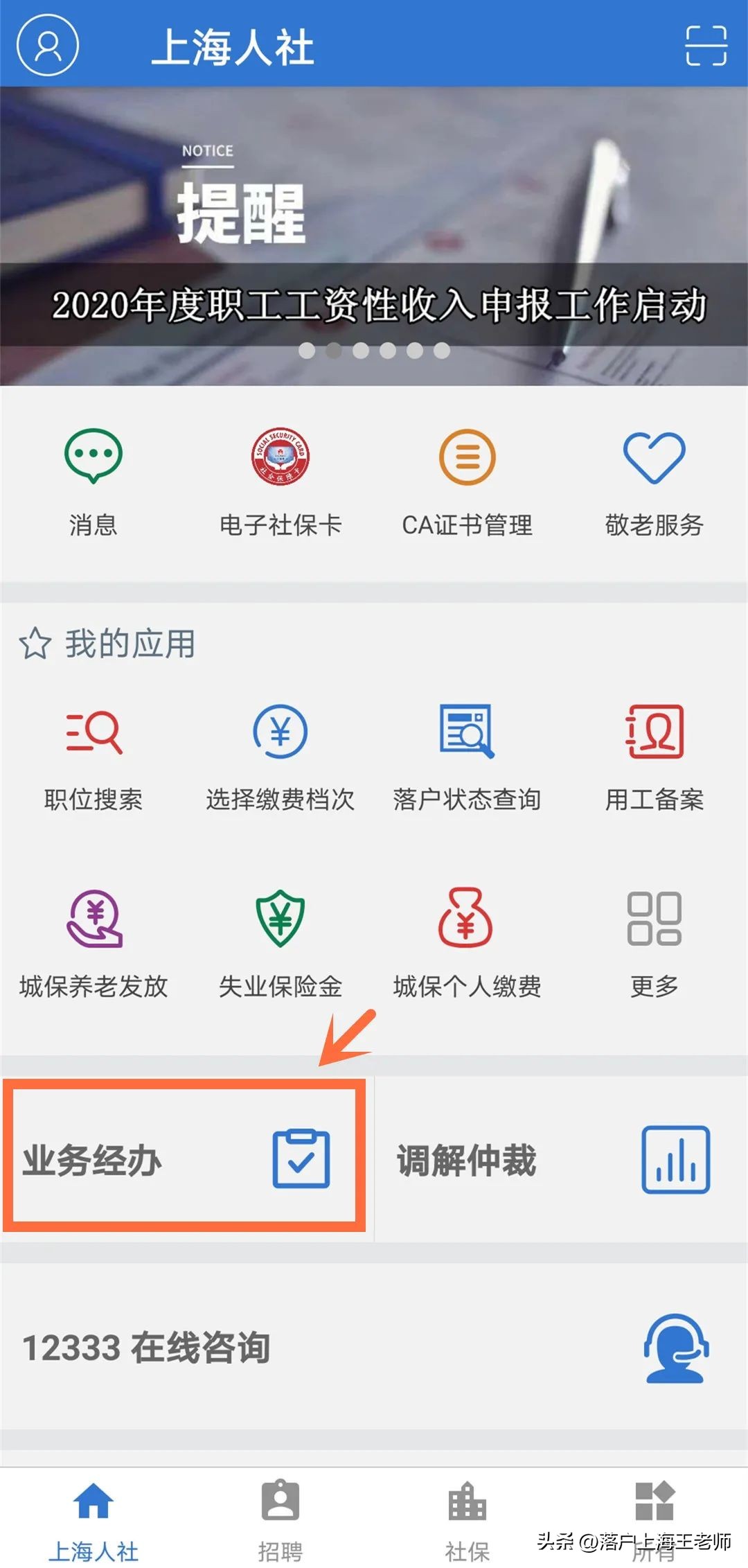Screen dimensions: 748x1568
Task: Open 调解仲裁 card
Action: 561,1160
